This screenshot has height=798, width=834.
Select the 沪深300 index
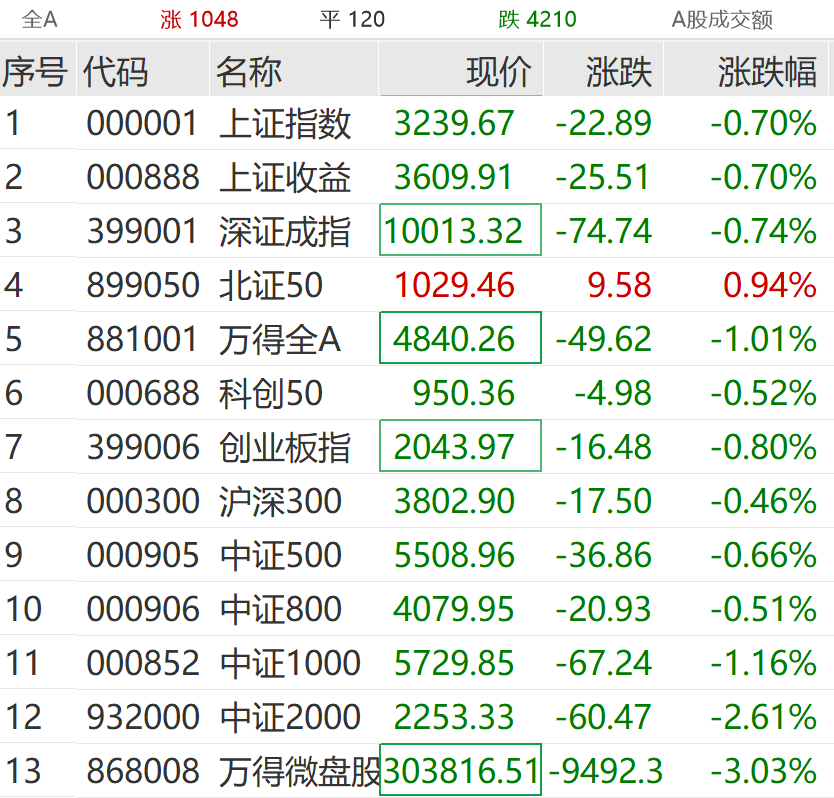tap(280, 502)
